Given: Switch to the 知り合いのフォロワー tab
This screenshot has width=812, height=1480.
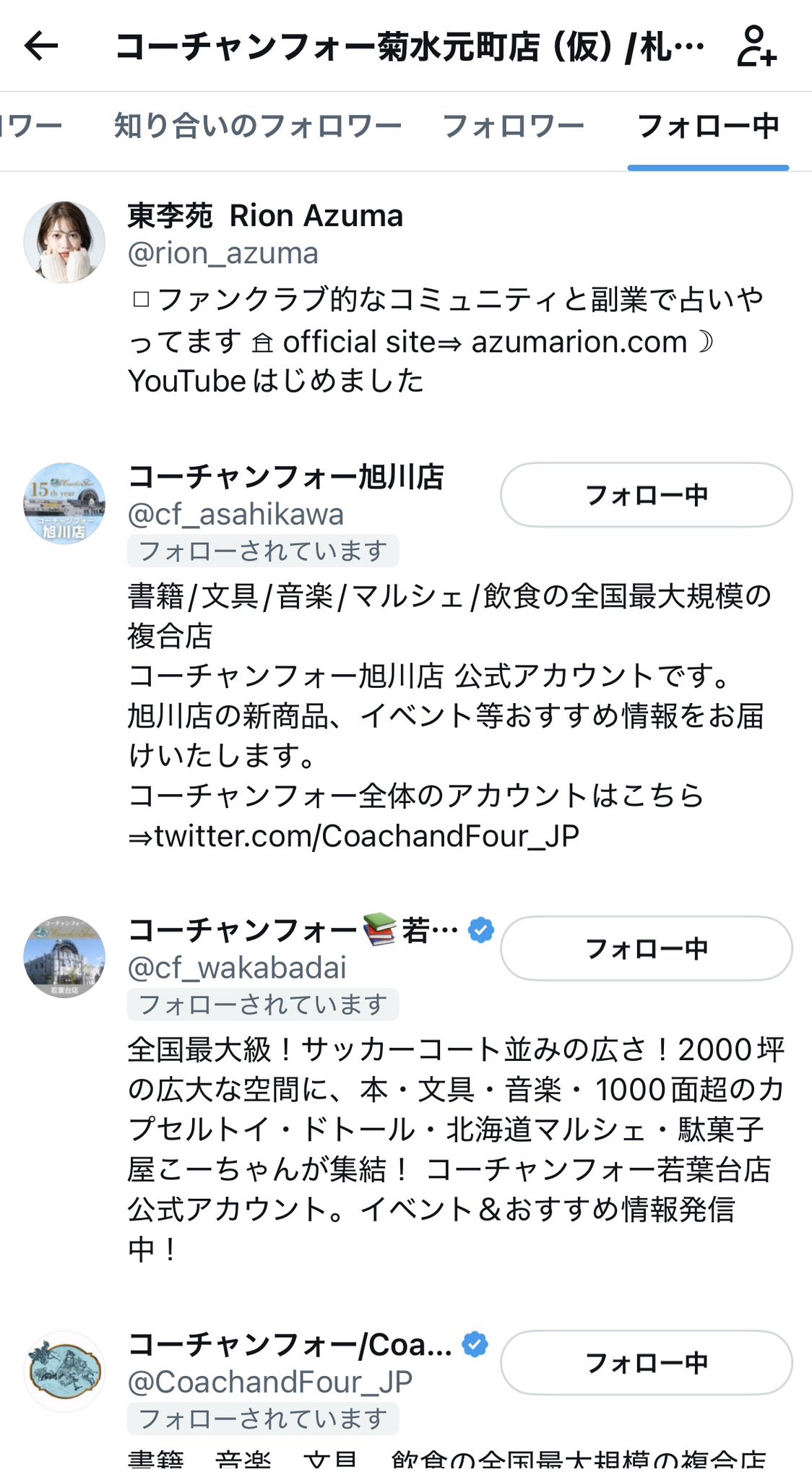Looking at the screenshot, I should [257, 126].
